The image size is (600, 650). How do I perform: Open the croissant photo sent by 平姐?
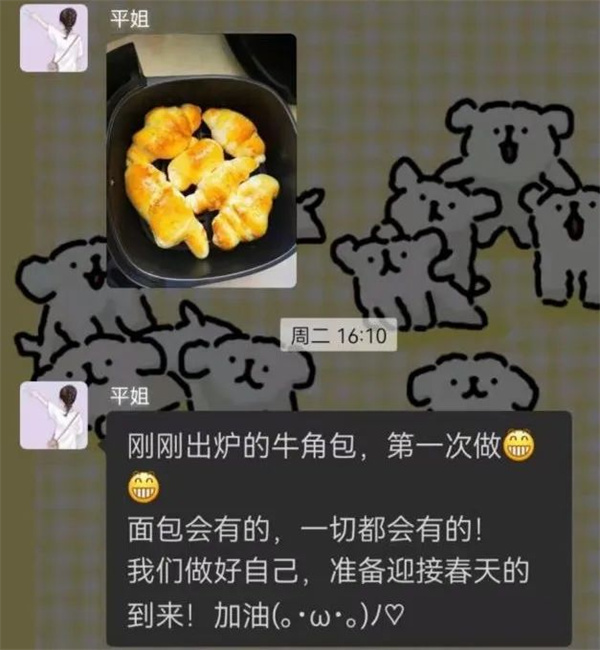[x=201, y=160]
